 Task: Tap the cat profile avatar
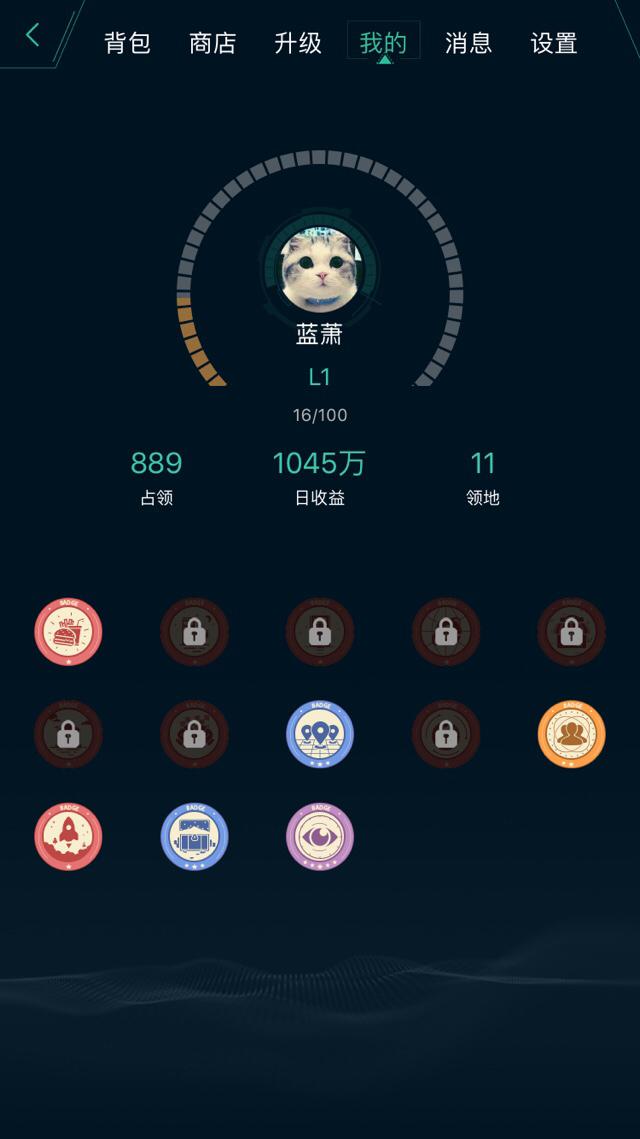pyautogui.click(x=320, y=267)
